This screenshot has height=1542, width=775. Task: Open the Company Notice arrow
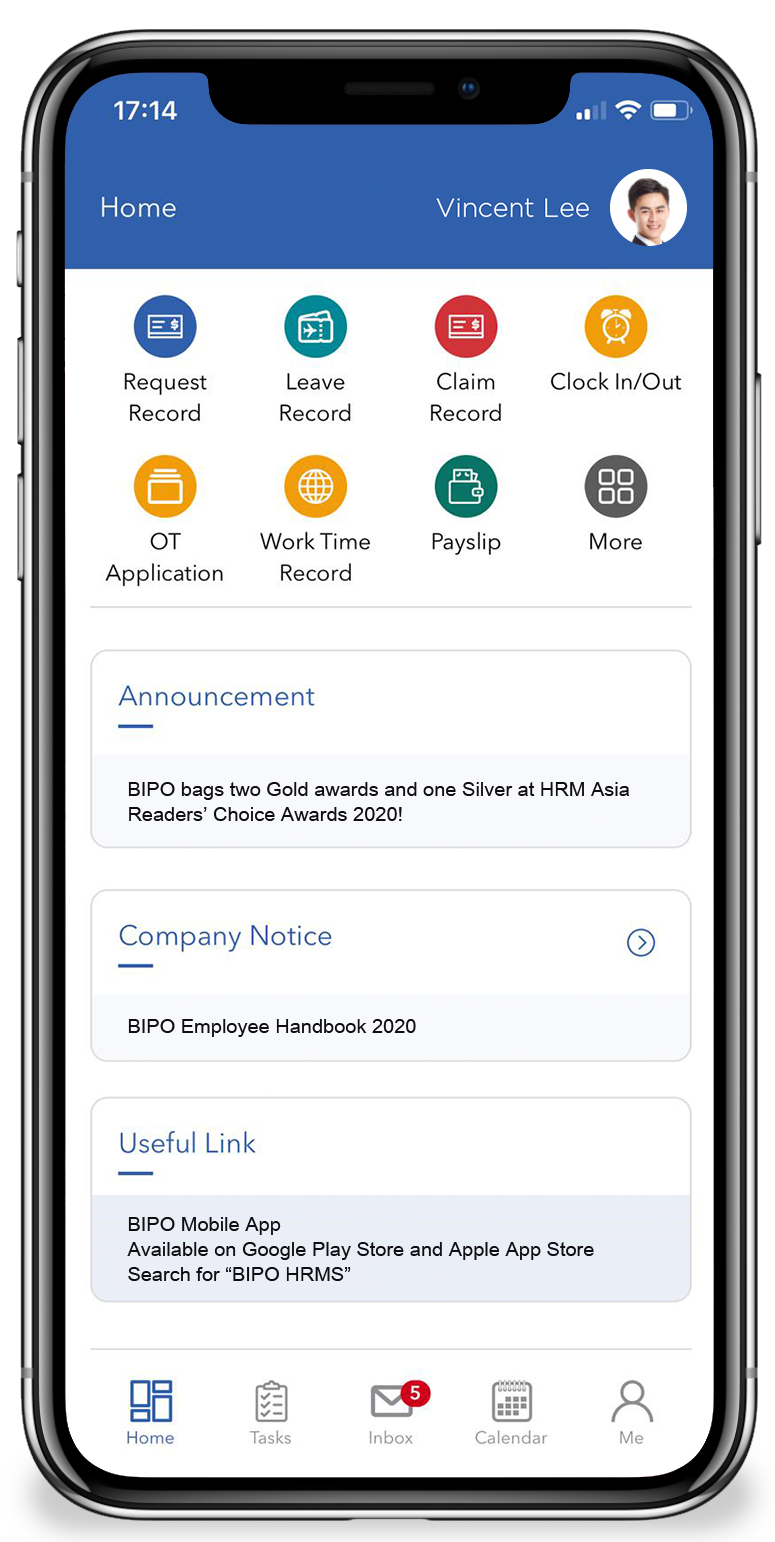(x=640, y=942)
